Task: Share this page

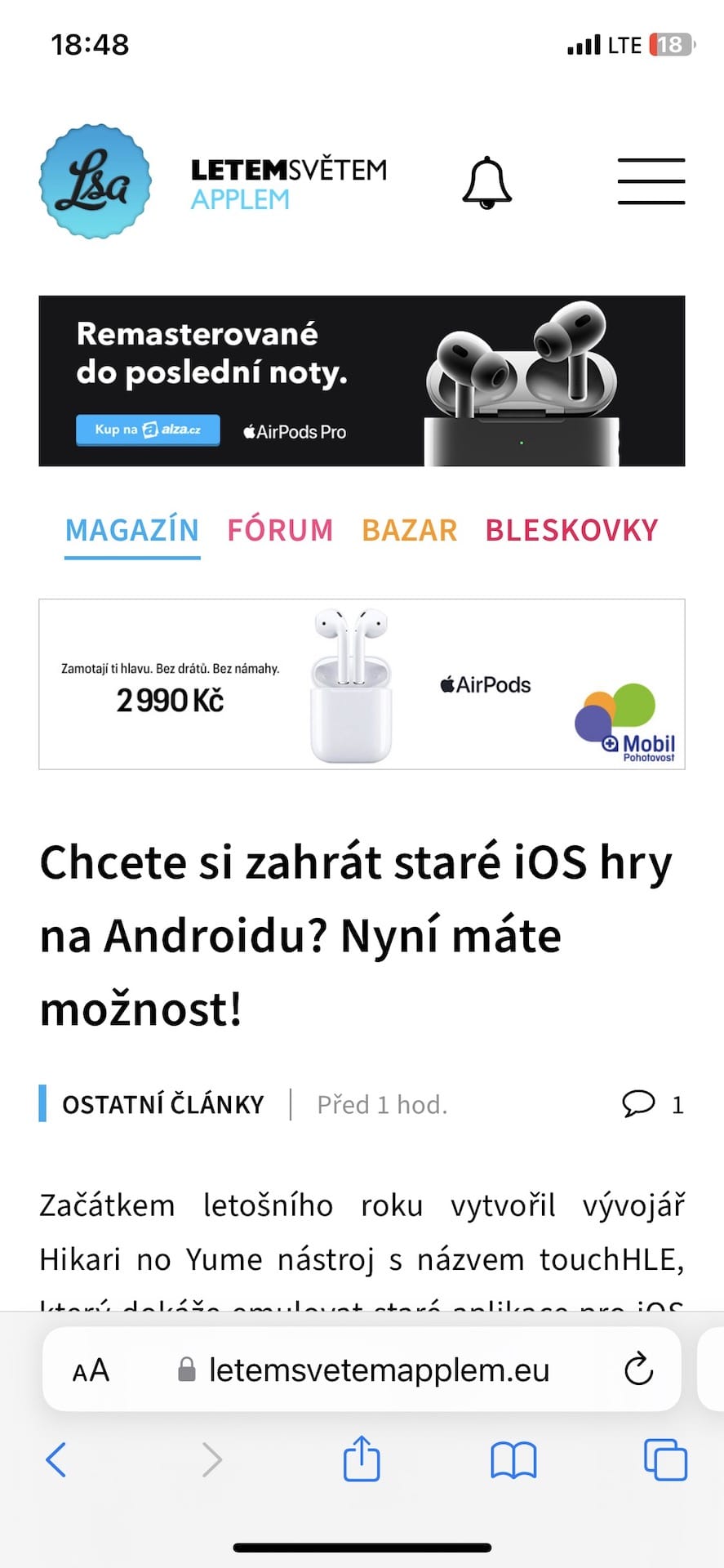Action: point(362,1459)
